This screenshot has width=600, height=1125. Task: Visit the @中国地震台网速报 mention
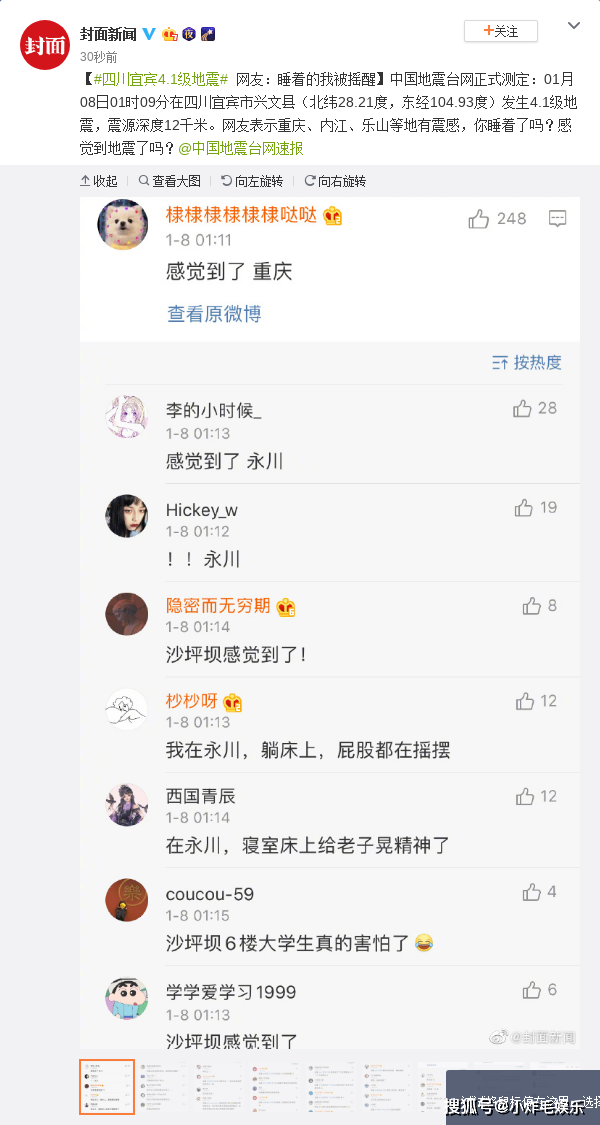point(240,148)
